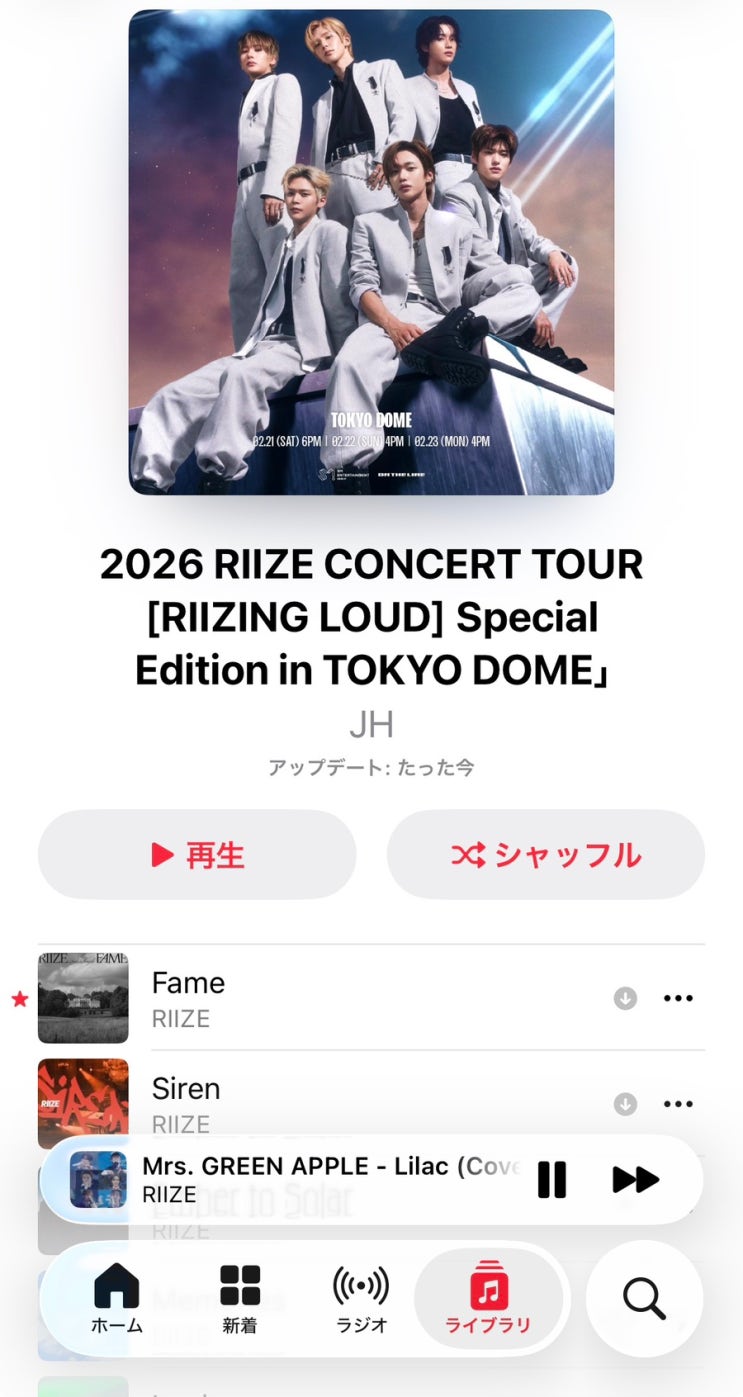Switch to the 新着 tab
This screenshot has width=743, height=1397.
[x=240, y=1299]
